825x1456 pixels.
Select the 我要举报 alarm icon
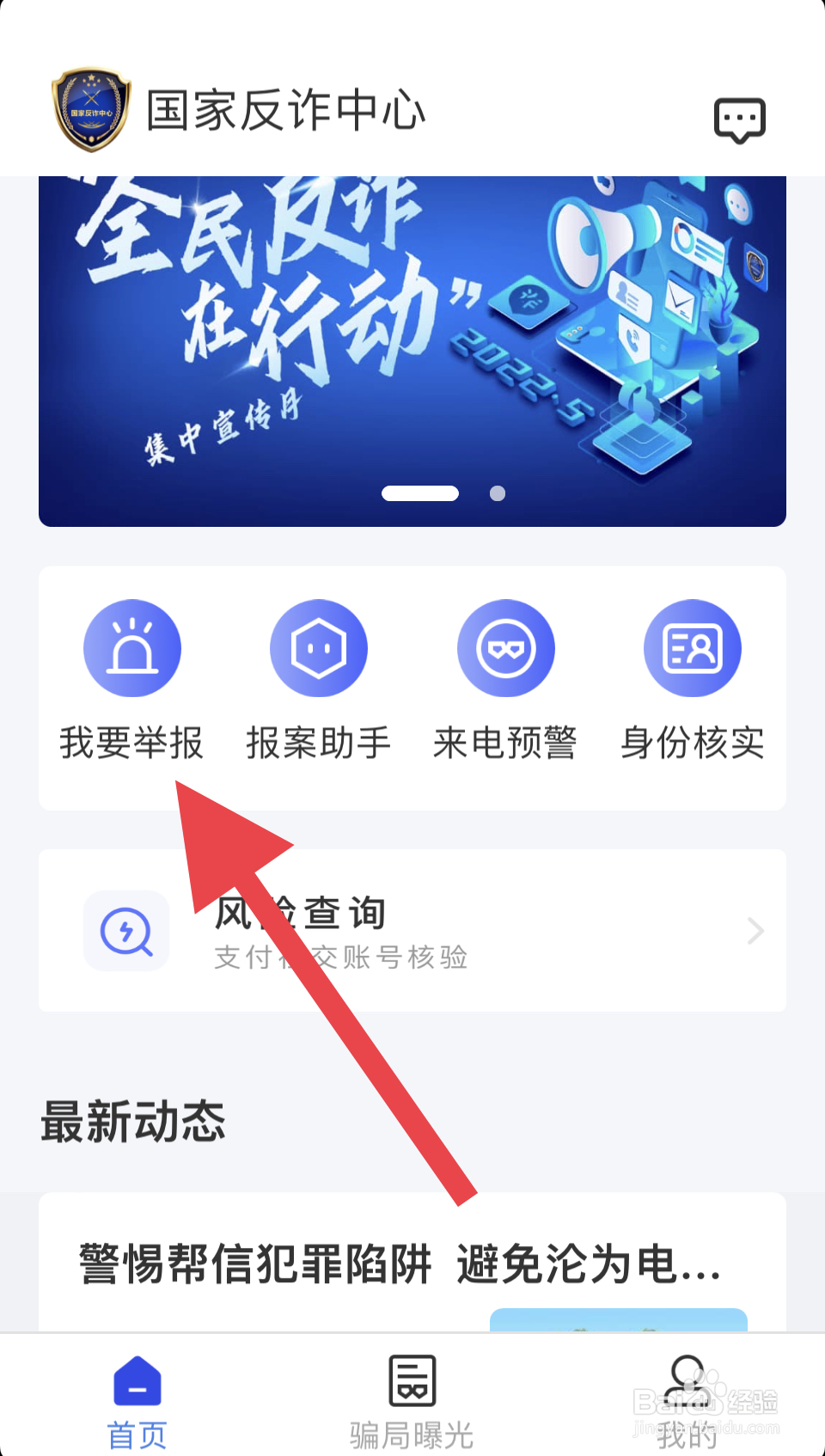tap(132, 648)
